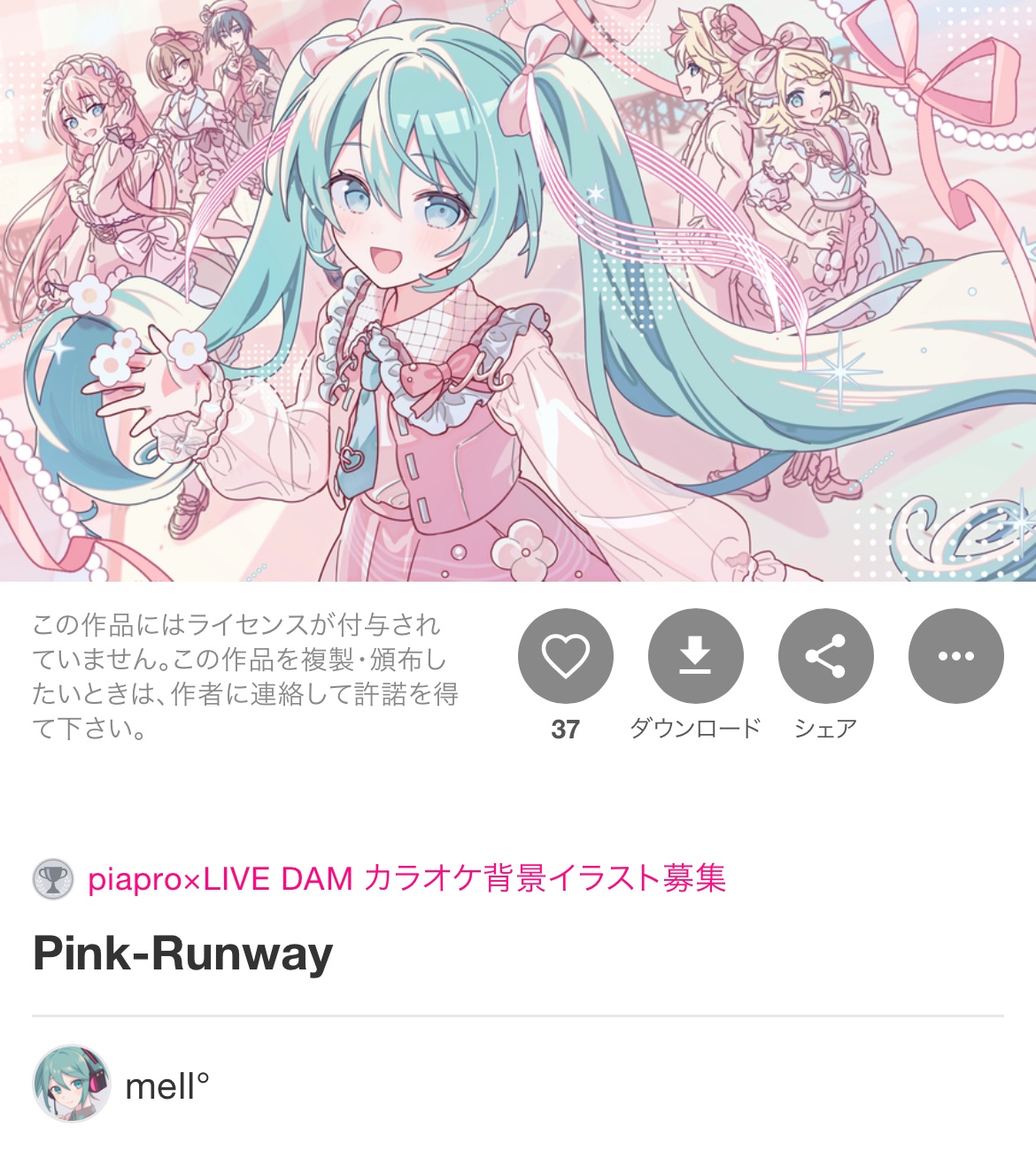The width and height of the screenshot is (1036, 1166).
Task: View the Pink-Runway artwork full size
Action: (x=518, y=290)
